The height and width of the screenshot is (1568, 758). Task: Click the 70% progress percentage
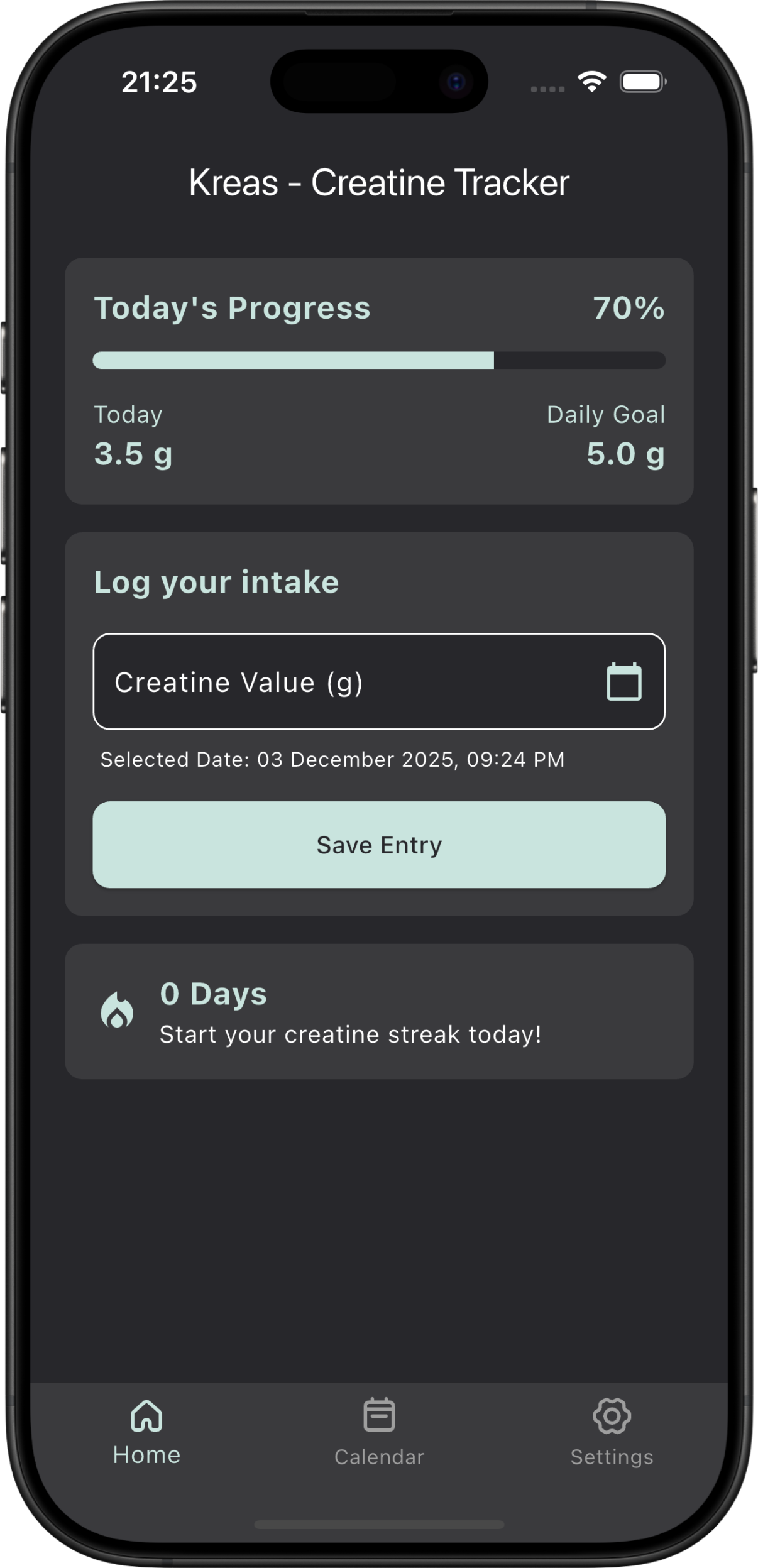(x=629, y=309)
